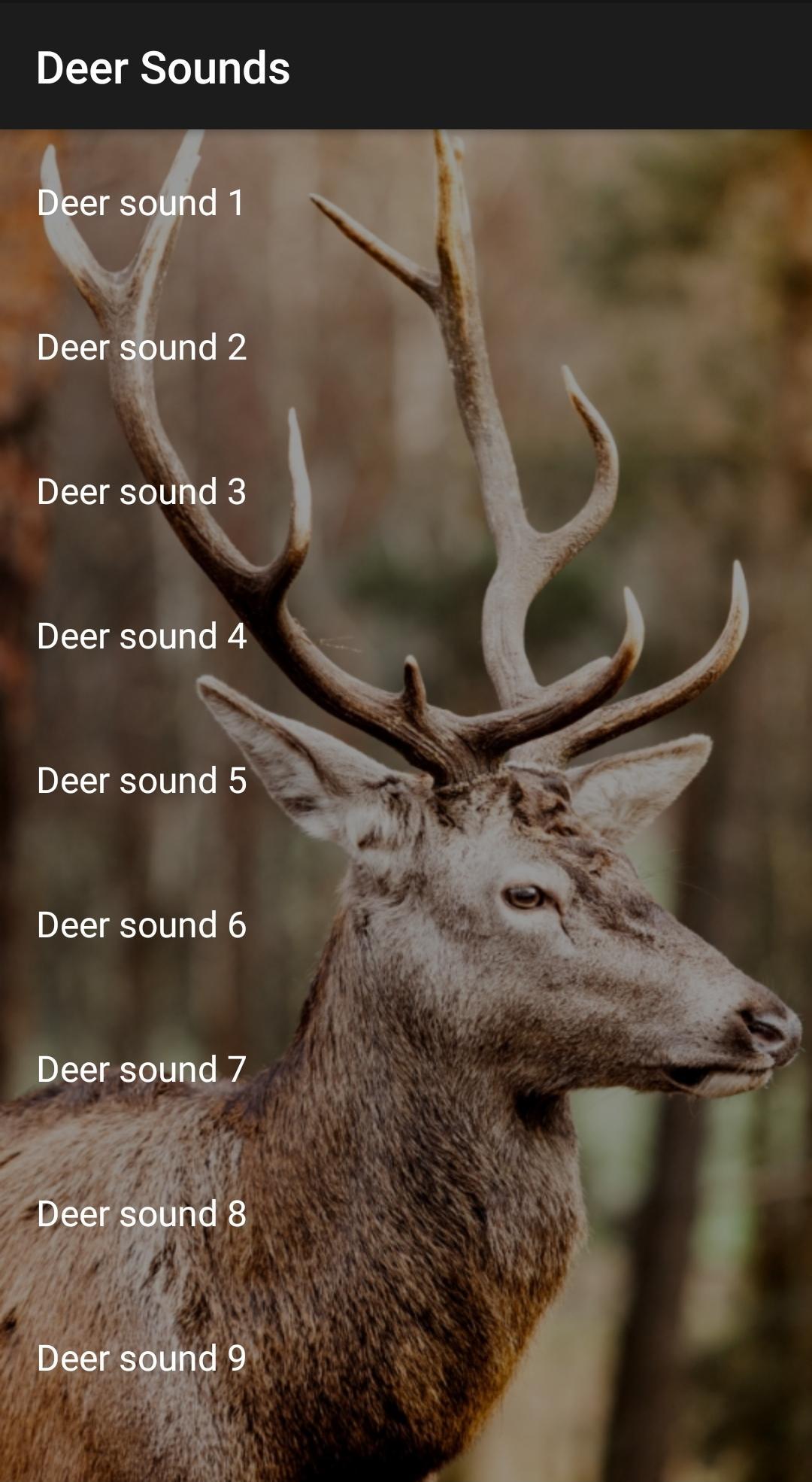Listen to Deer sound 6
Screen dimensions: 812x1482
(141, 925)
